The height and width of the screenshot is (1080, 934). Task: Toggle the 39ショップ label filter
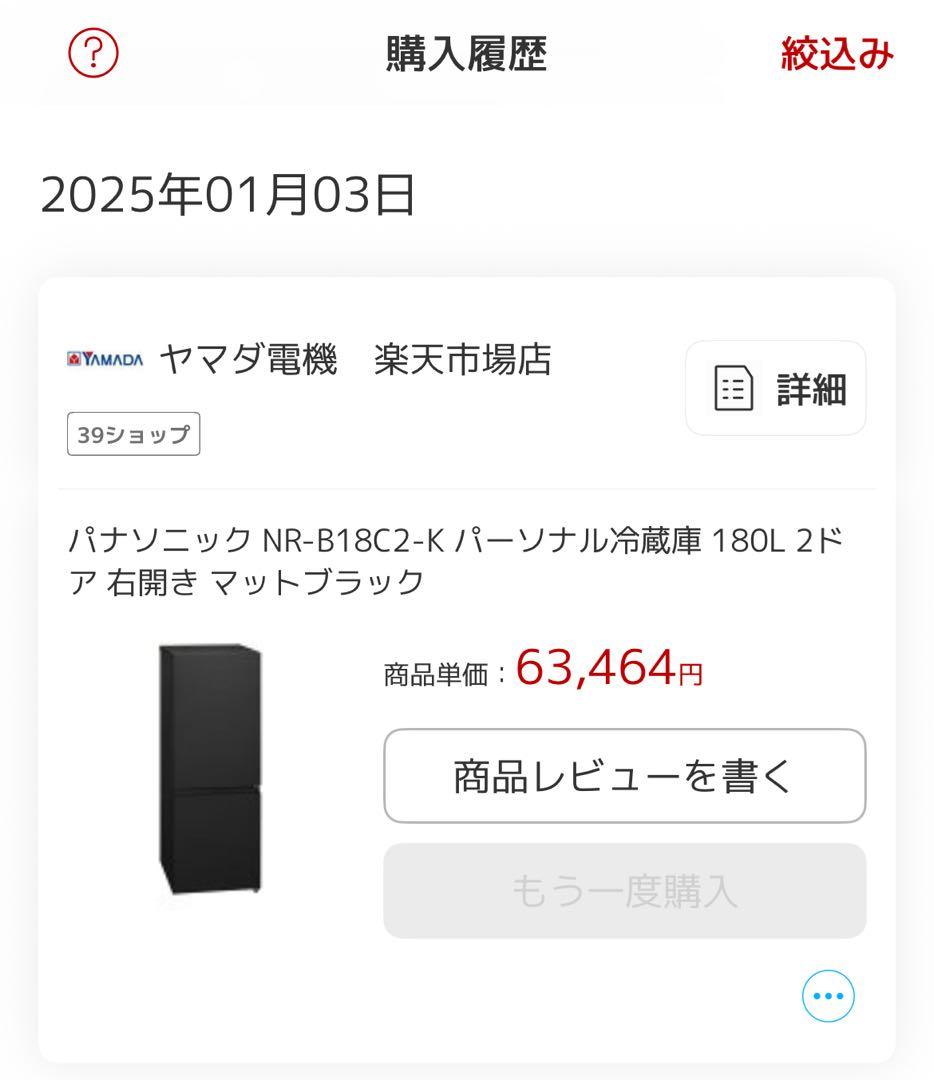[x=133, y=434]
